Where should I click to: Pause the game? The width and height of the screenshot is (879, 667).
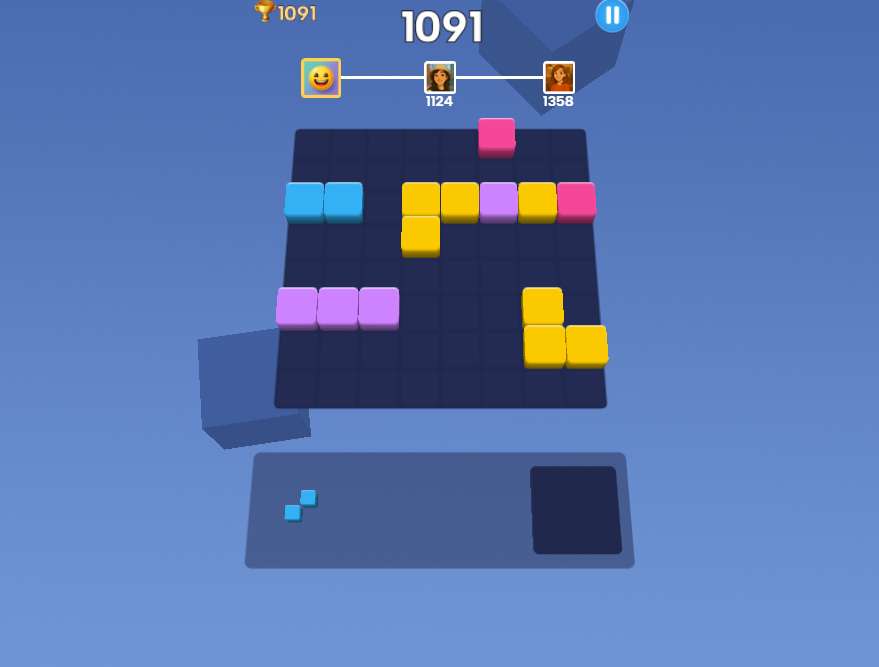(612, 15)
